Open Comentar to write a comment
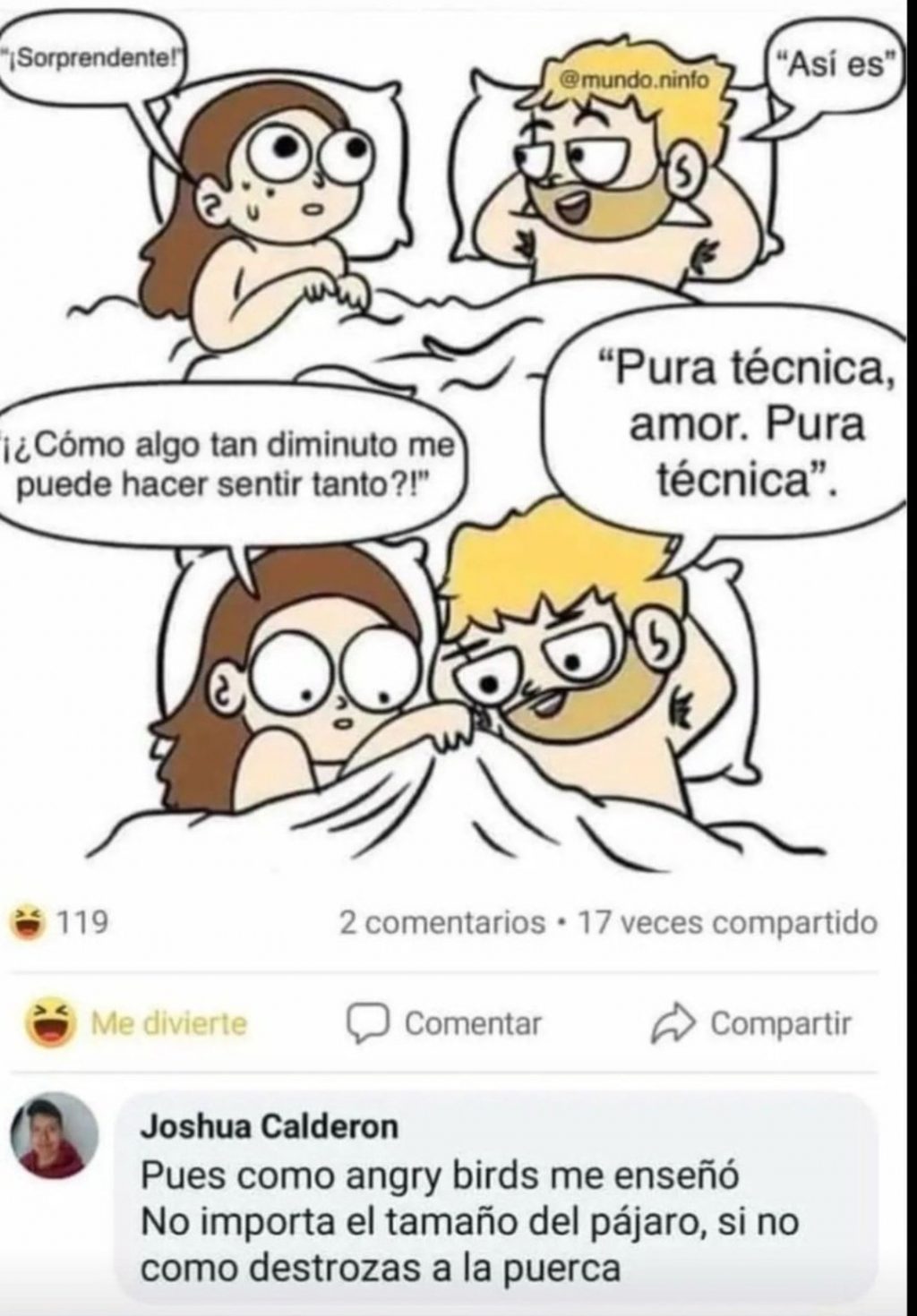The image size is (917, 1316). (x=444, y=1023)
